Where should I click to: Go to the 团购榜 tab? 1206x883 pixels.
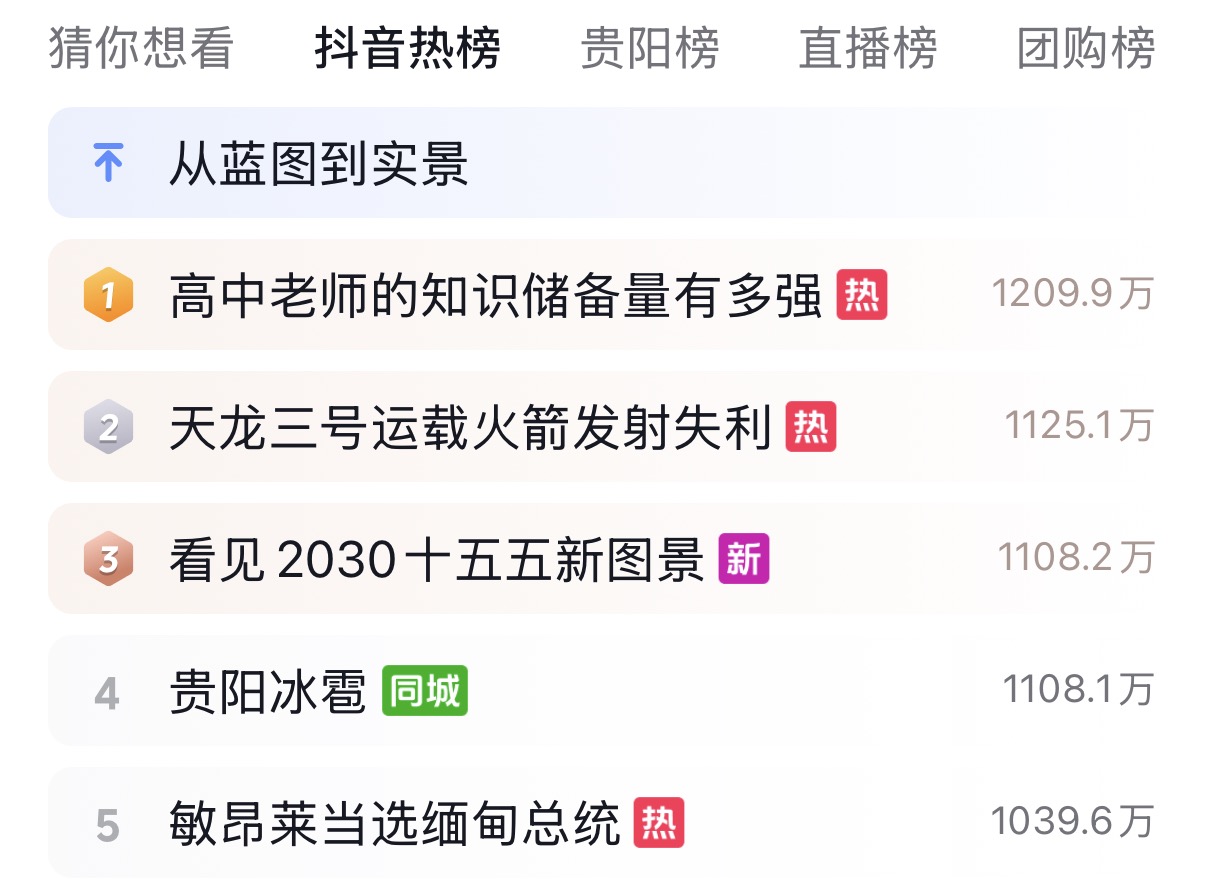1085,48
